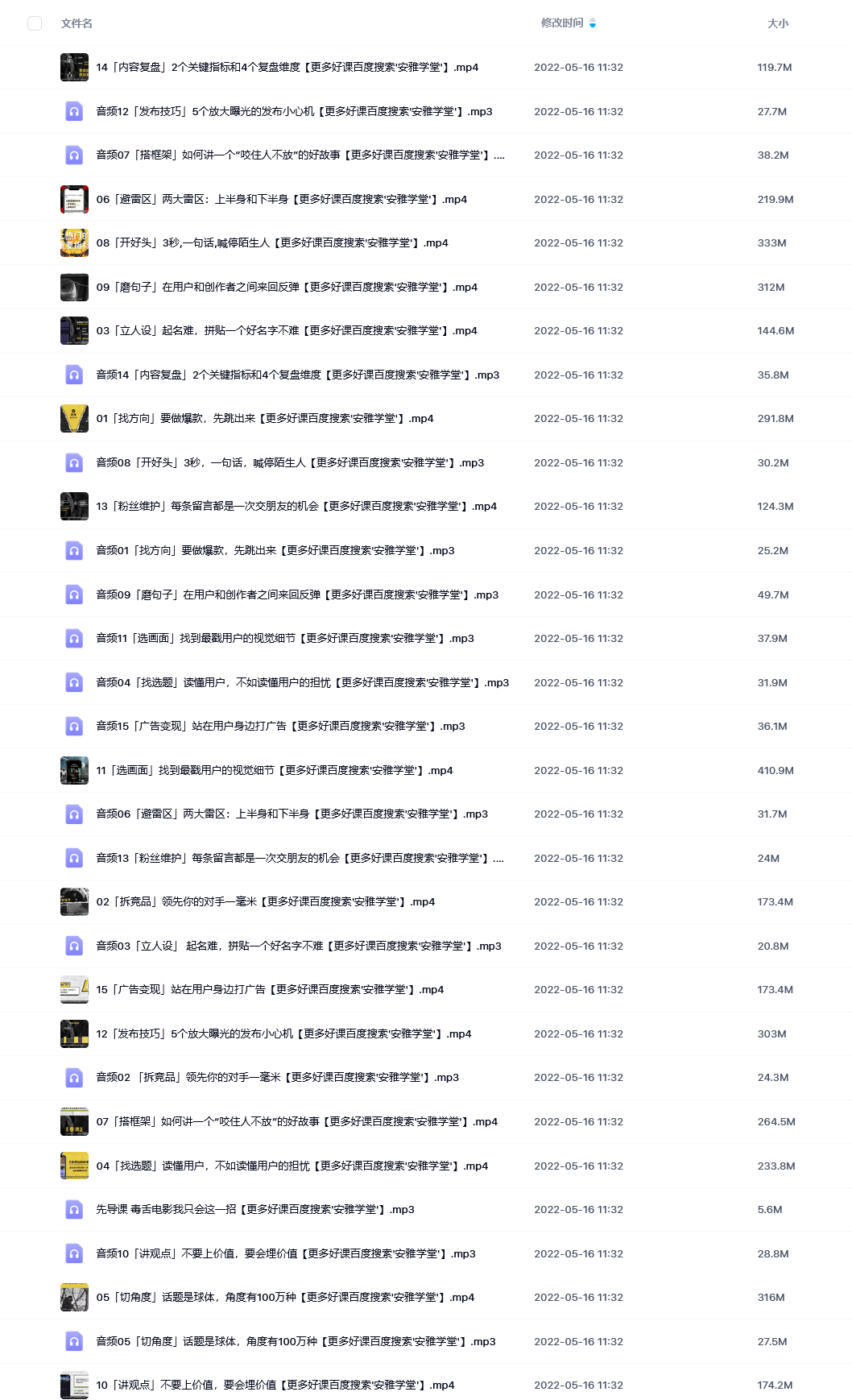Open audio 音频15「广告变现」.mp3

click(280, 726)
